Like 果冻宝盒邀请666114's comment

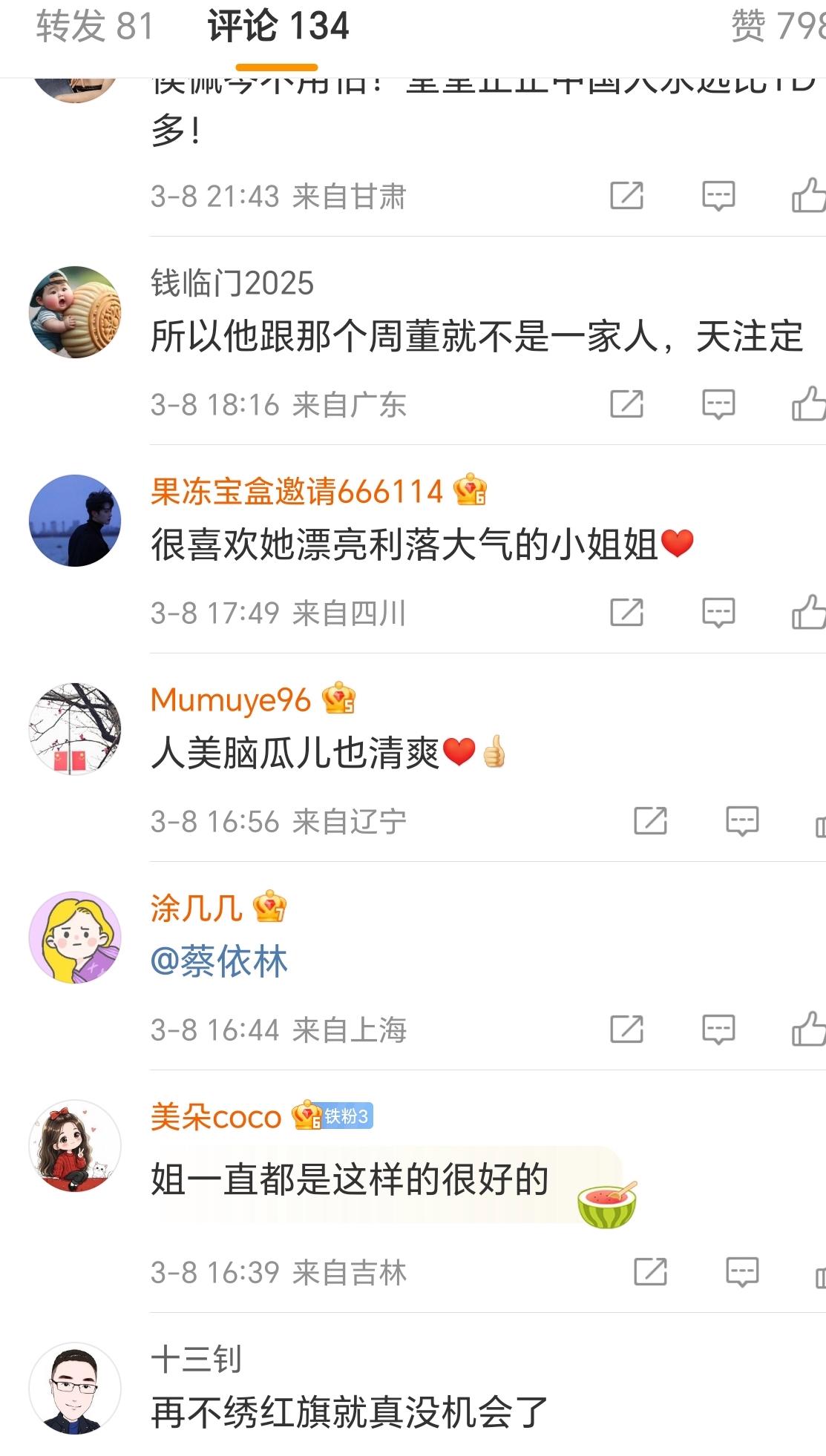point(808,613)
